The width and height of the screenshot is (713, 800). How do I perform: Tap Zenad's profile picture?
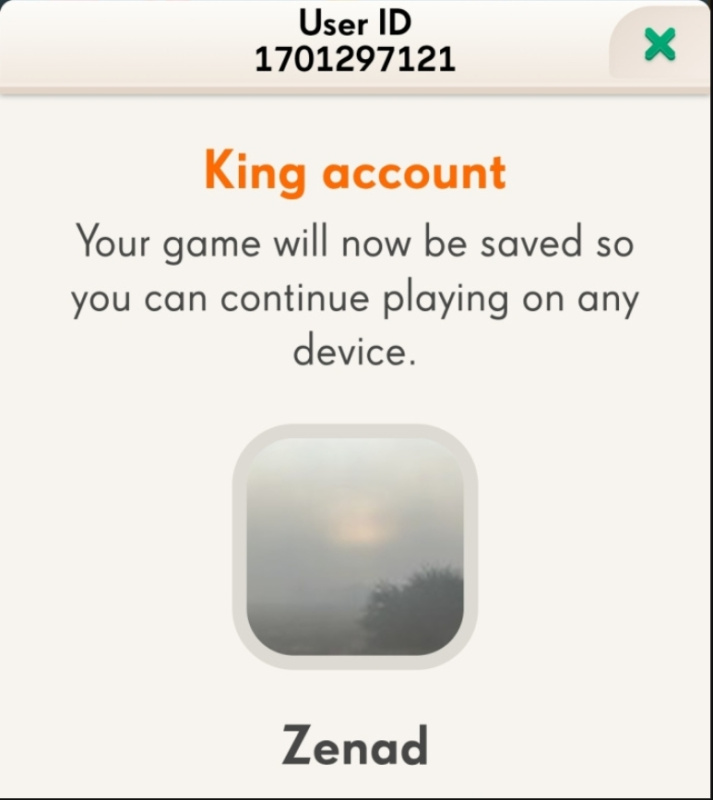coord(355,547)
